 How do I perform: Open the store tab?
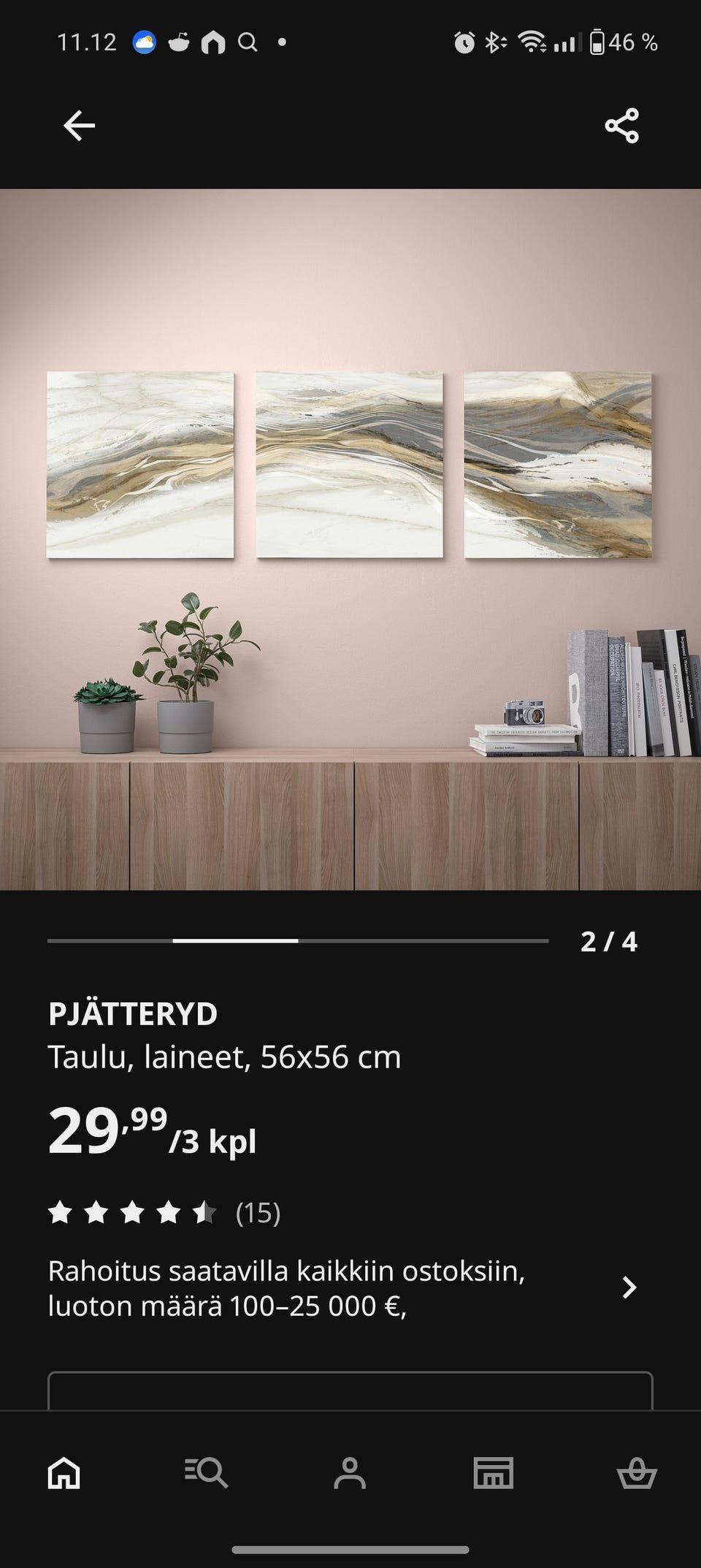pos(494,1473)
